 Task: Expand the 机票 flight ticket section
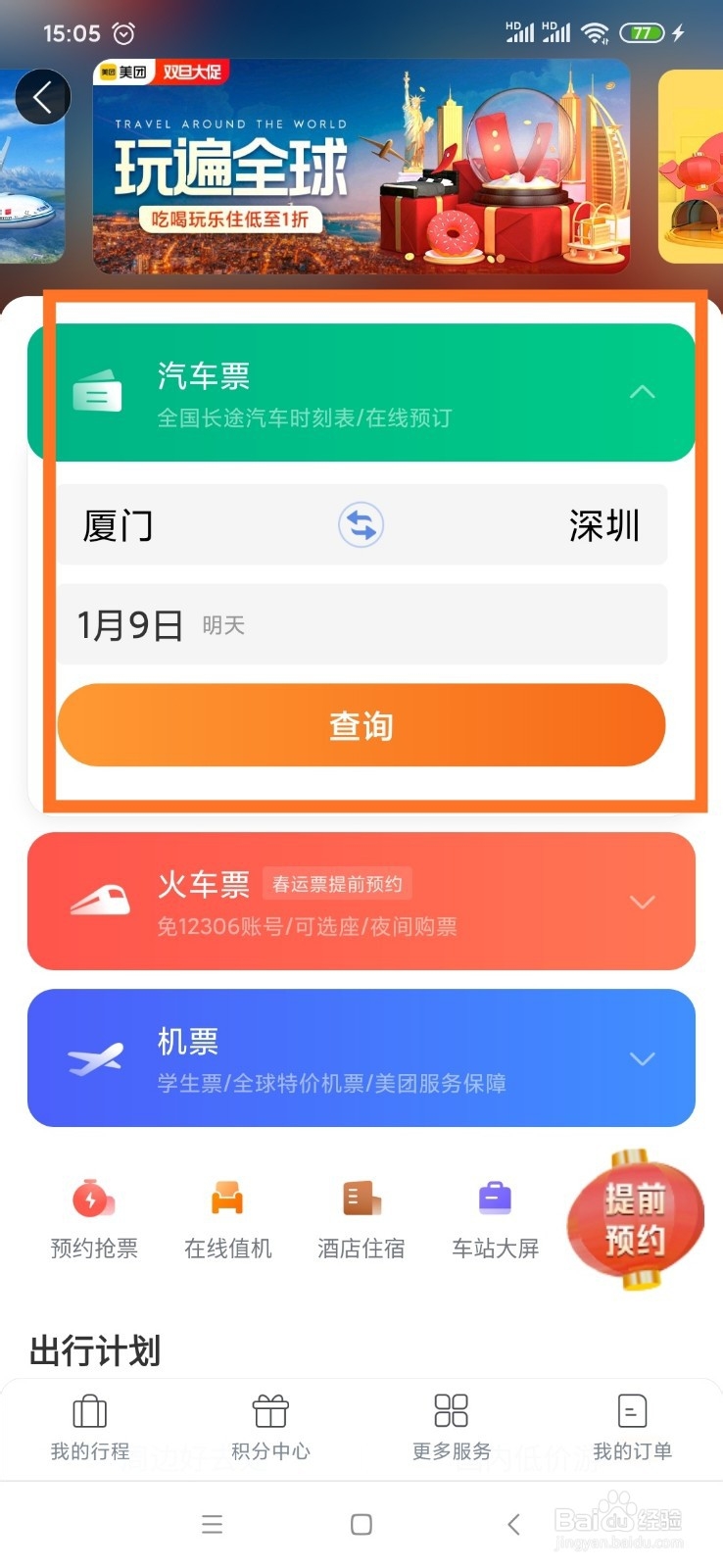coord(644,1058)
